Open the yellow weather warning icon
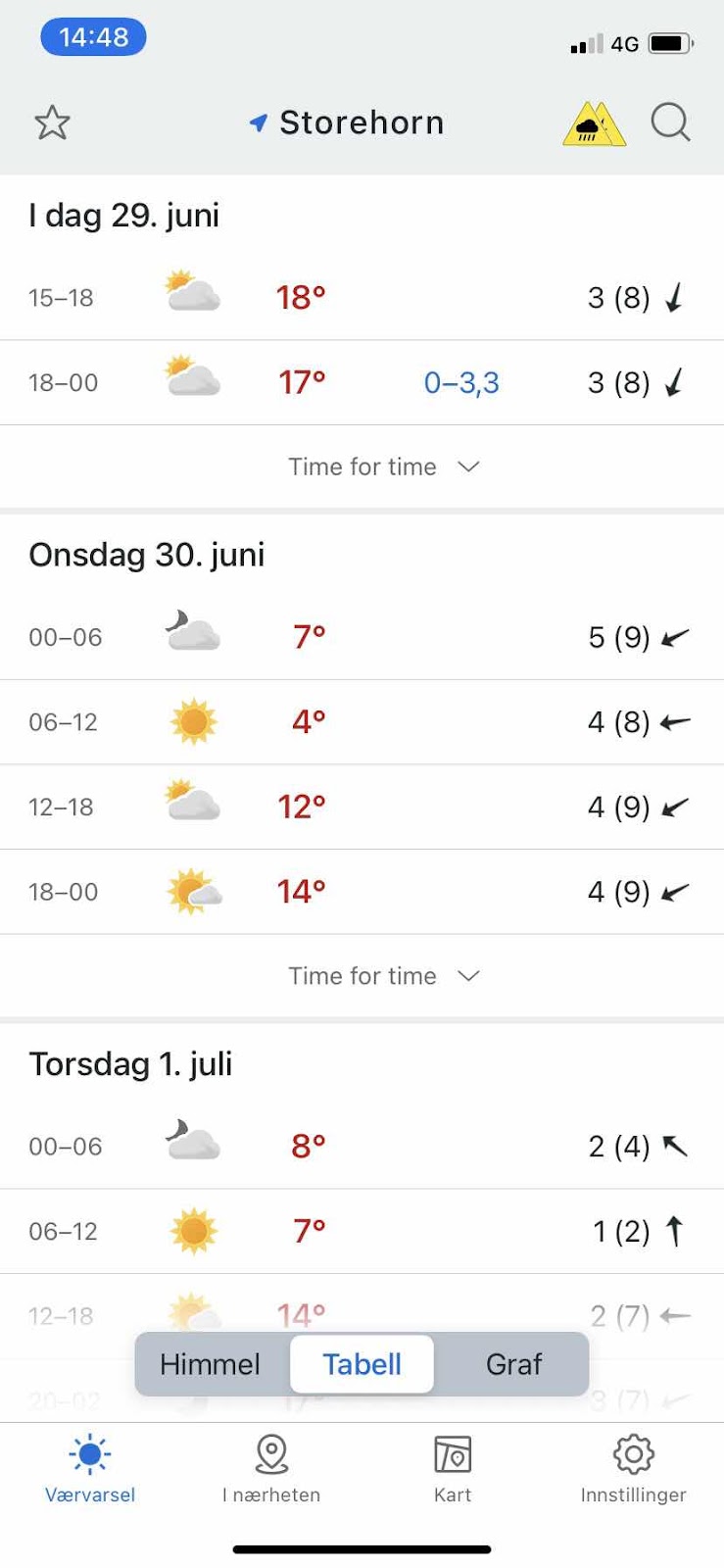Viewport: 724px width, 1568px height. (x=595, y=123)
